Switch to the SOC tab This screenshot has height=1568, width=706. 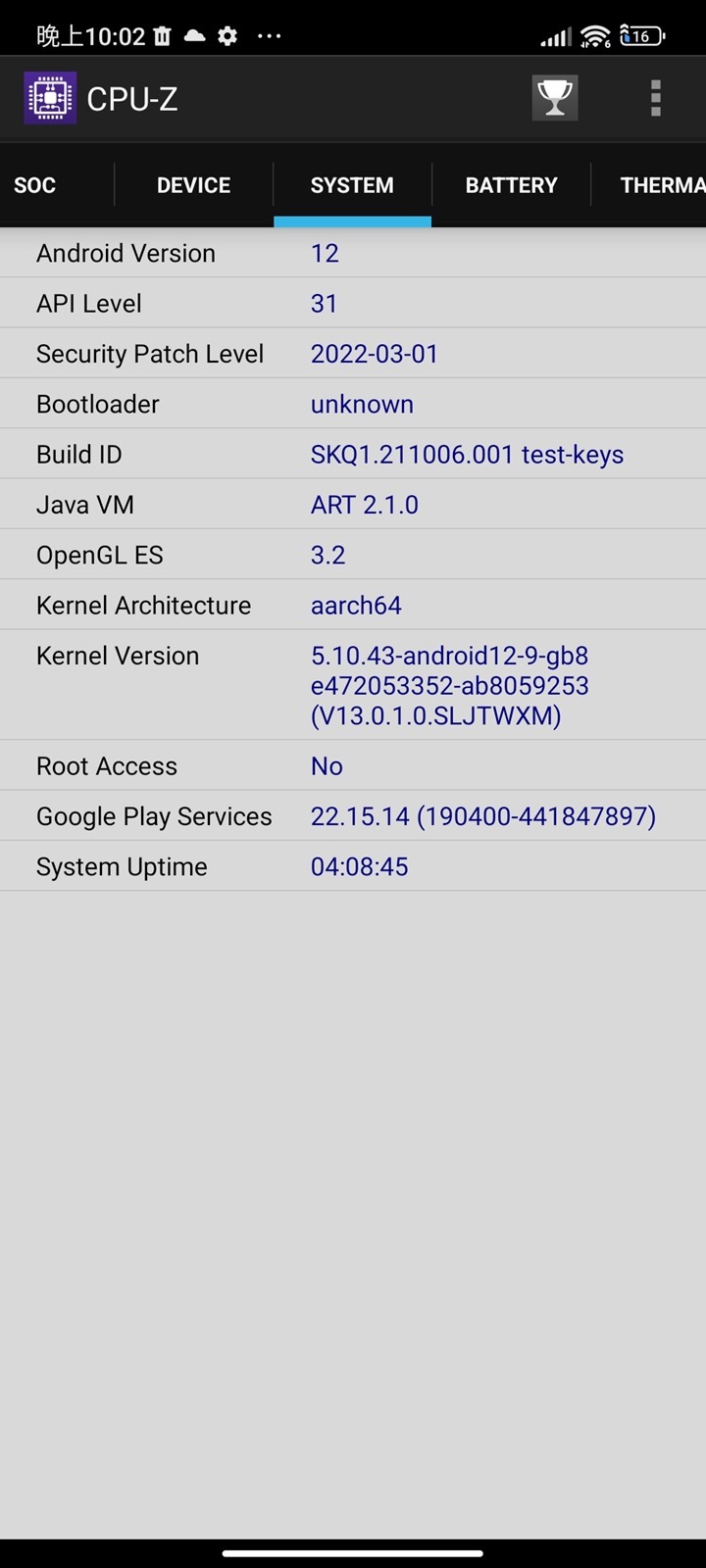pyautogui.click(x=35, y=185)
